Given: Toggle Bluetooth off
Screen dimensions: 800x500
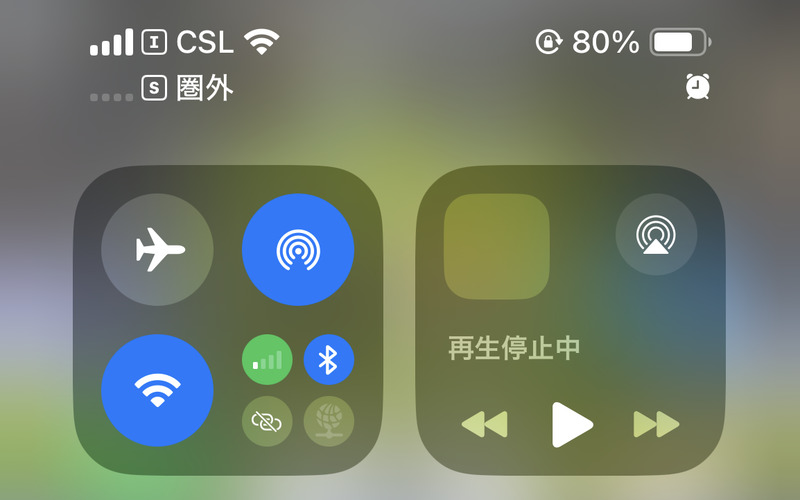Looking at the screenshot, I should tap(328, 361).
